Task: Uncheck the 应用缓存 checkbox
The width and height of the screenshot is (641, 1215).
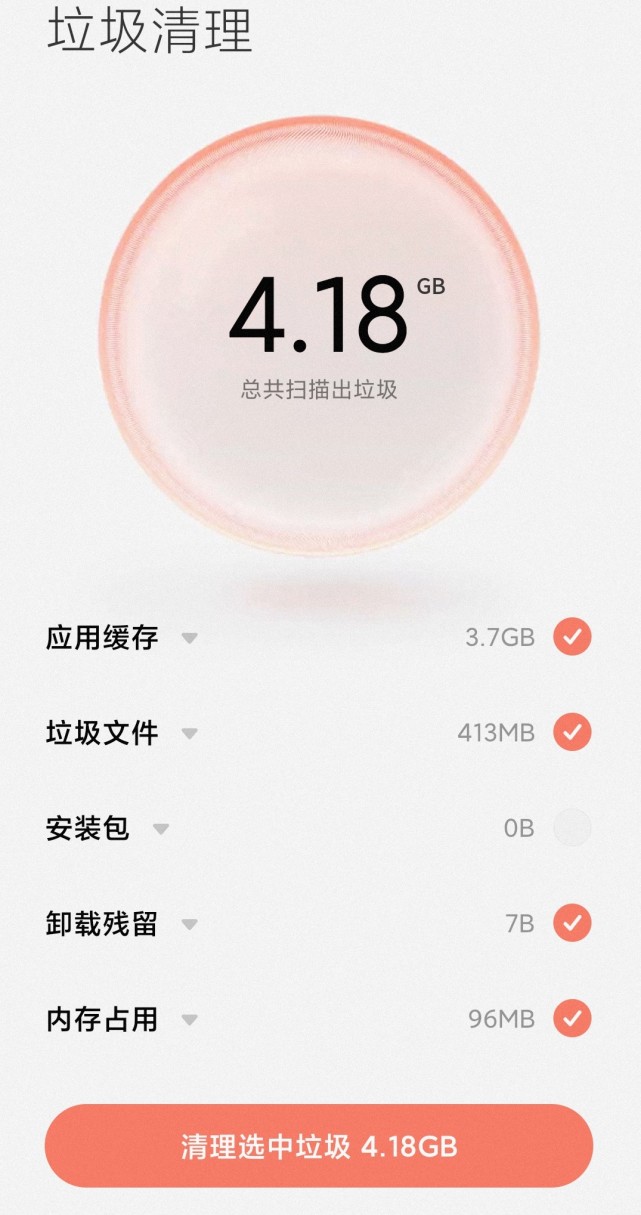Action: pyautogui.click(x=572, y=636)
